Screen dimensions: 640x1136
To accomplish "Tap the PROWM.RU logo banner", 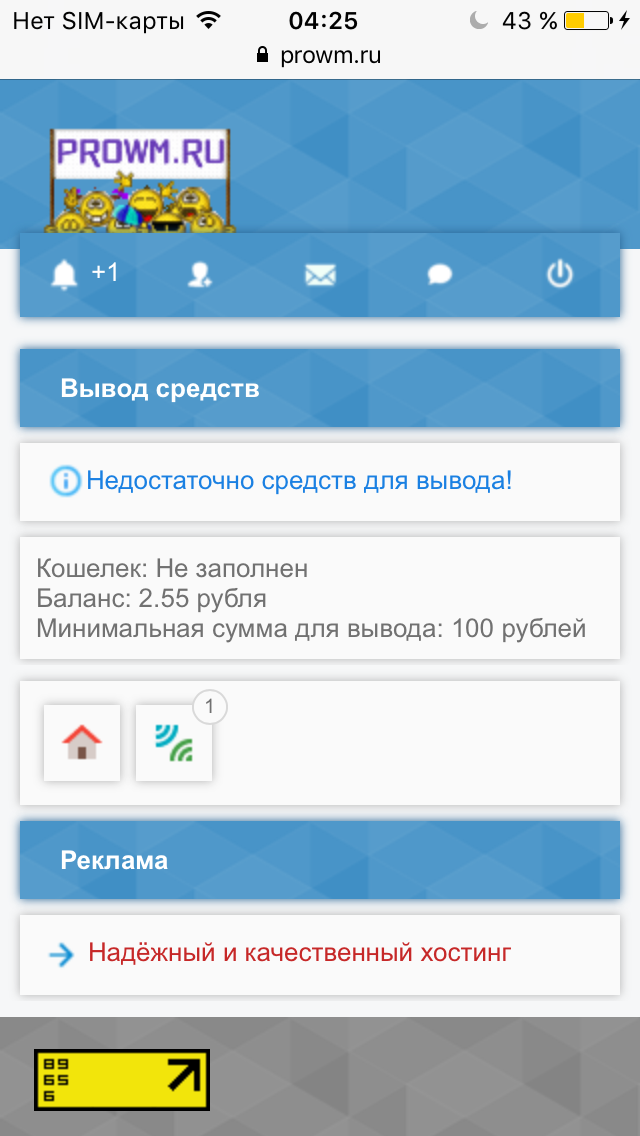I will (140, 180).
